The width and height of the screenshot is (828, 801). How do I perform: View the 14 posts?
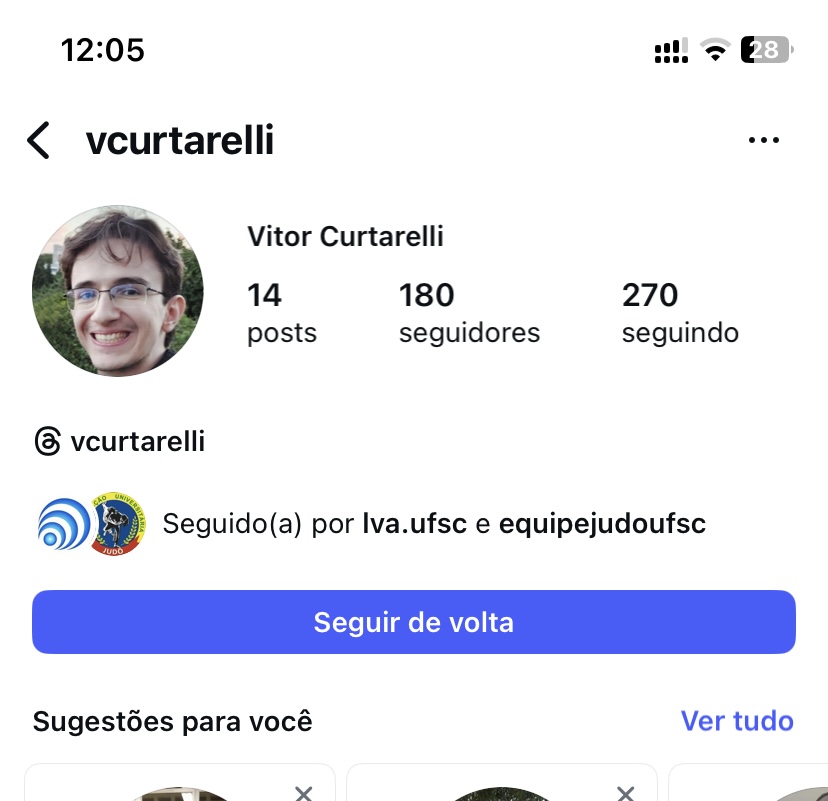pos(281,313)
